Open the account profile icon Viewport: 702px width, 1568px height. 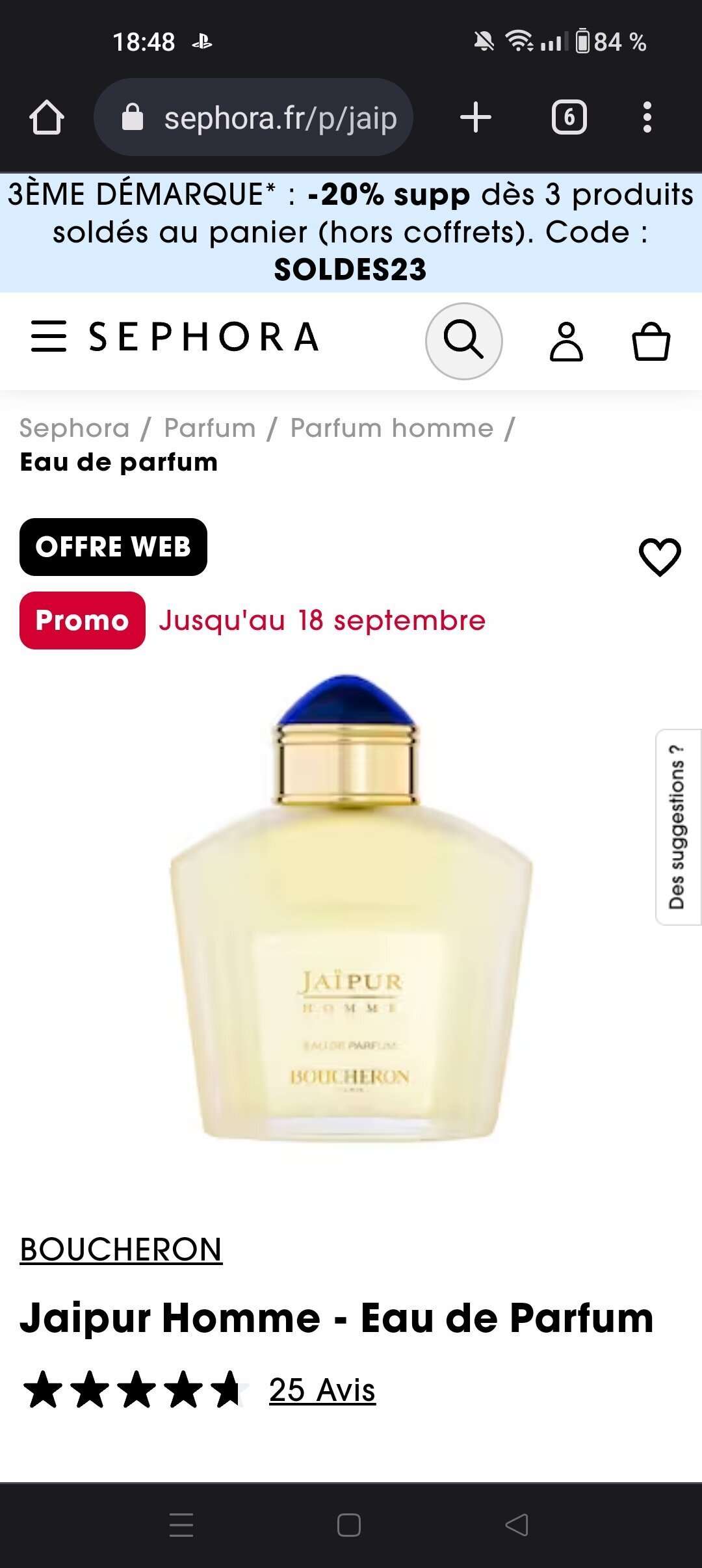coord(566,341)
